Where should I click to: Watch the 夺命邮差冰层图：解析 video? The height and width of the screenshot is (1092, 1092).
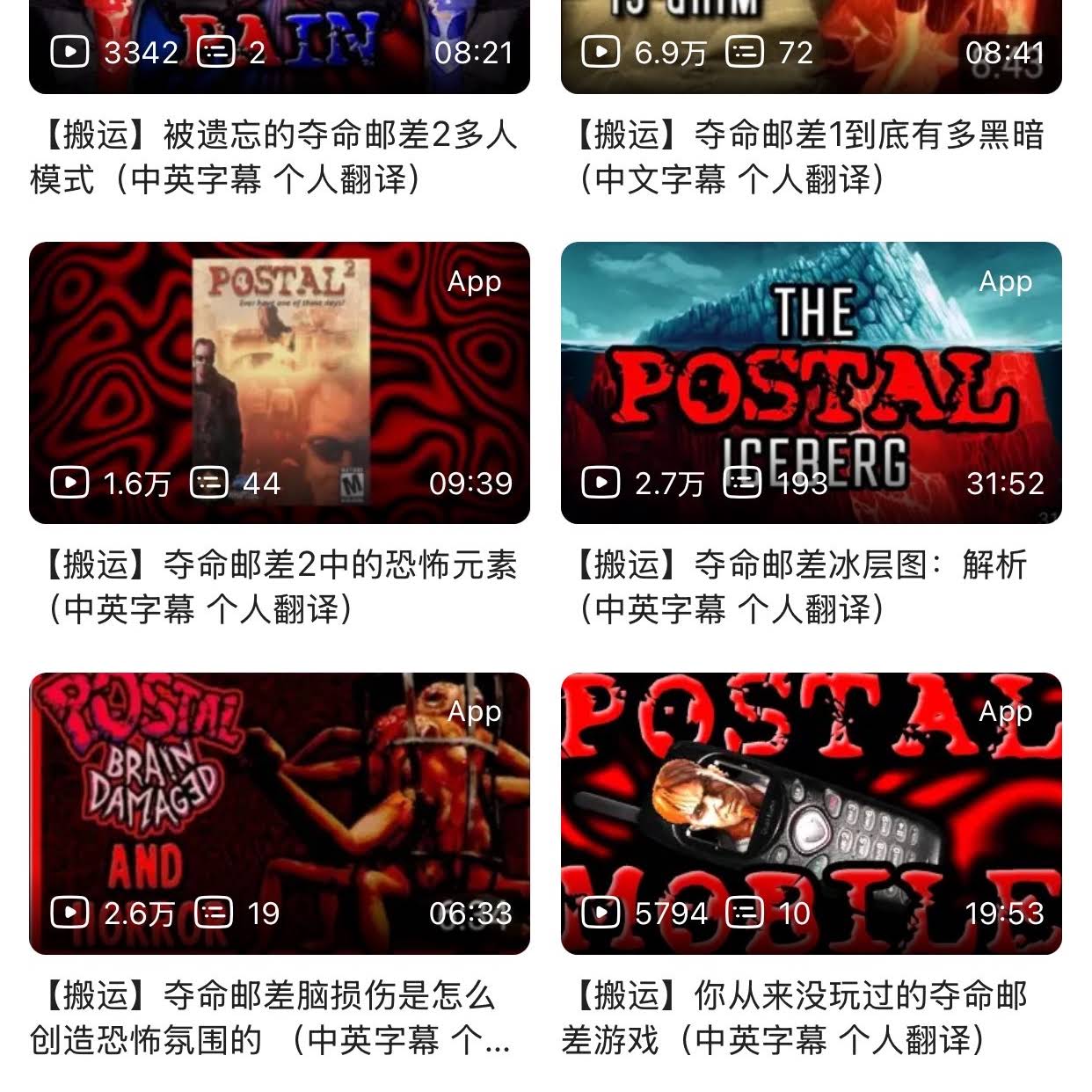pos(811,382)
